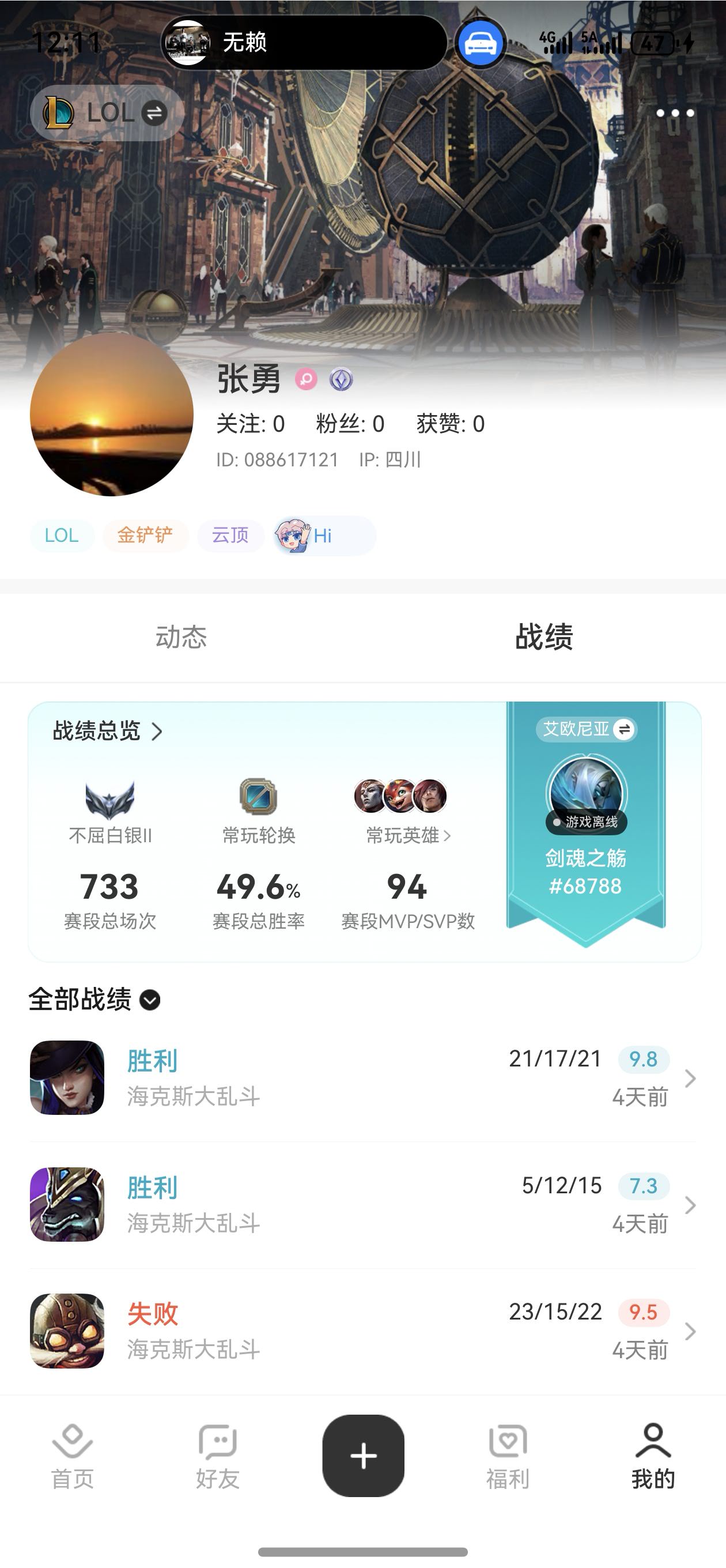The image size is (726, 1568).
Task: View 常玩英雄 frequently played heroes
Action: (408, 835)
